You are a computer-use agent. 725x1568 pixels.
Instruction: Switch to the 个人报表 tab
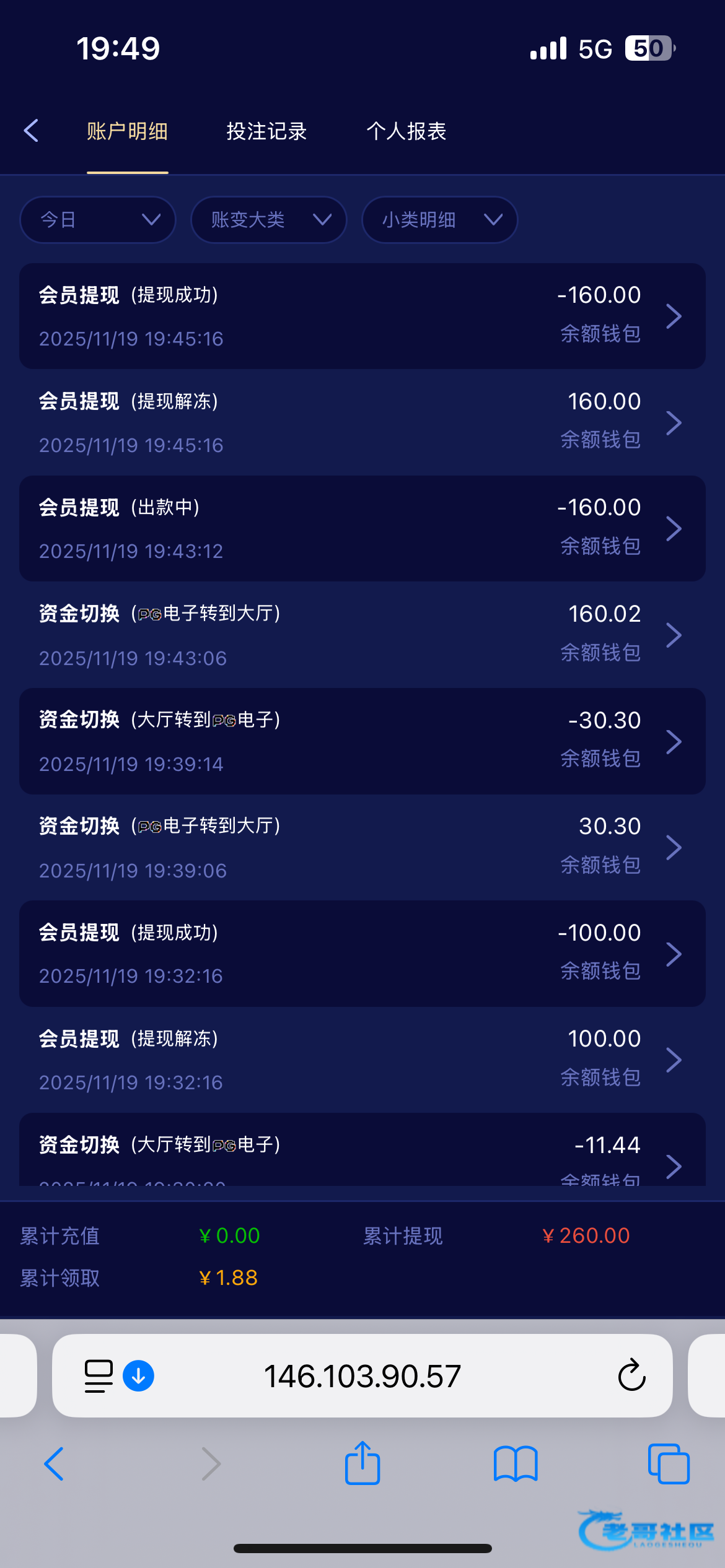pyautogui.click(x=406, y=131)
